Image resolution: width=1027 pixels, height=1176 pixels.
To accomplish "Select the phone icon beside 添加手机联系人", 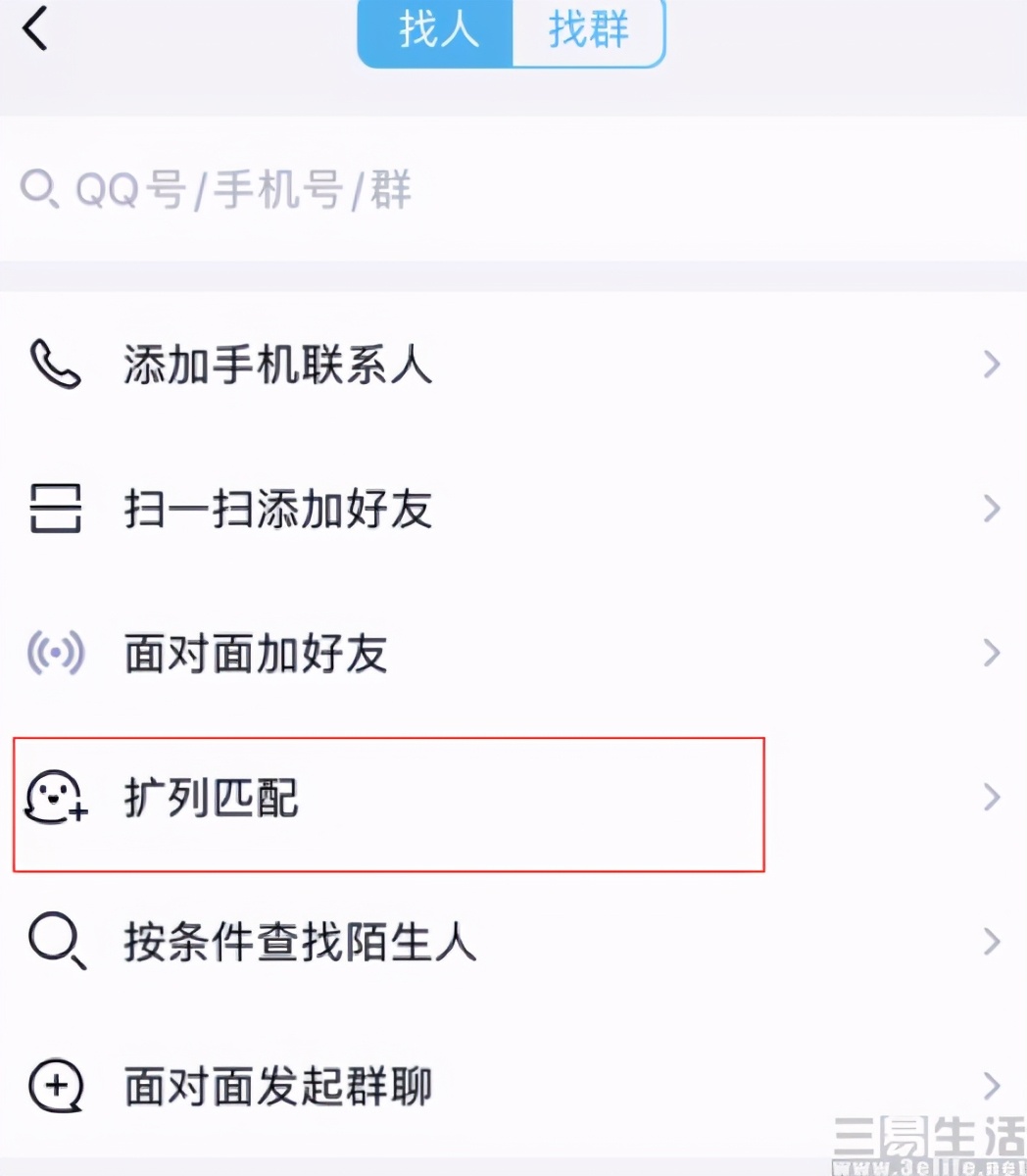I will coord(55,365).
